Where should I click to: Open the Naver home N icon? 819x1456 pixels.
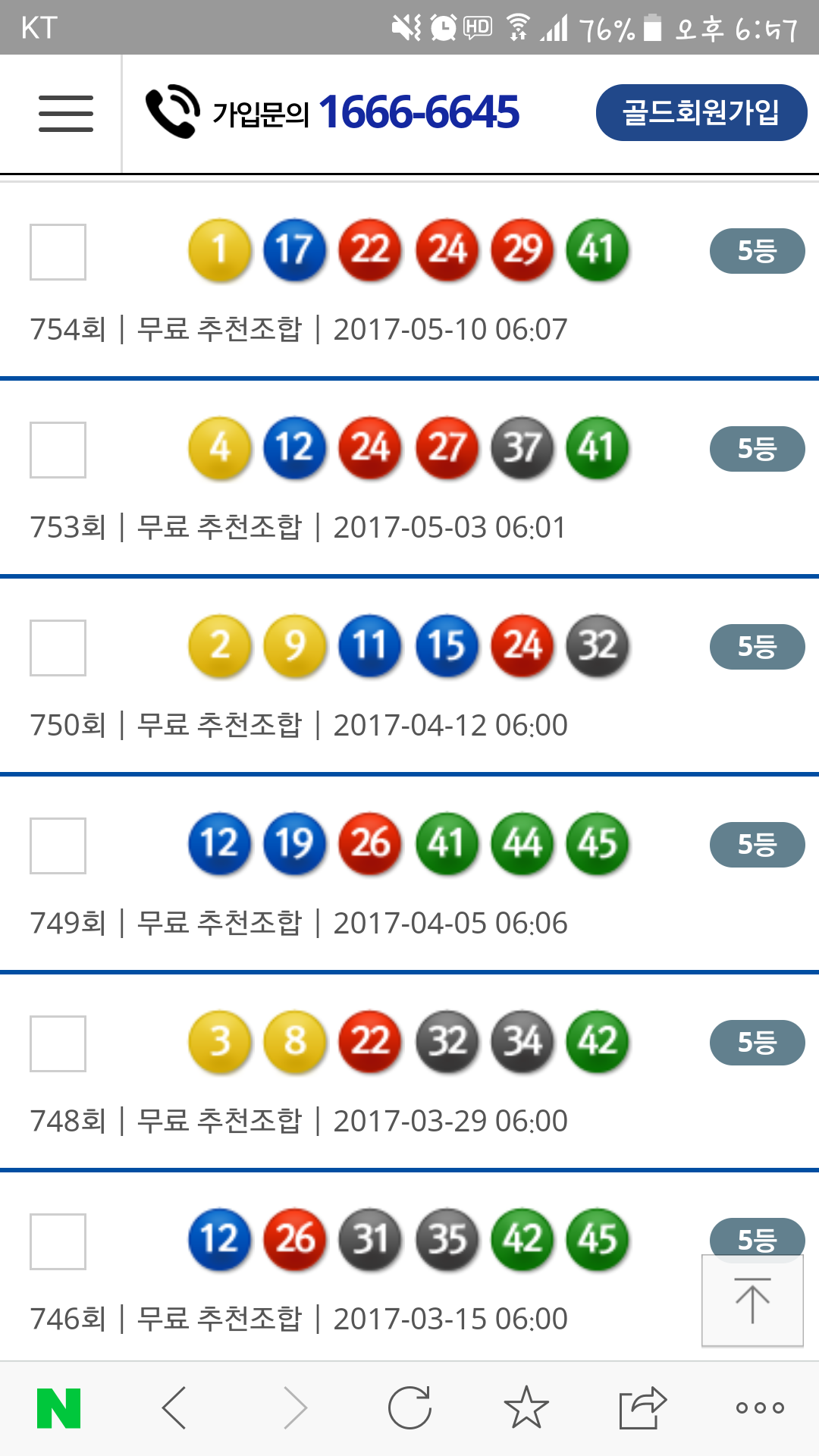click(59, 1408)
